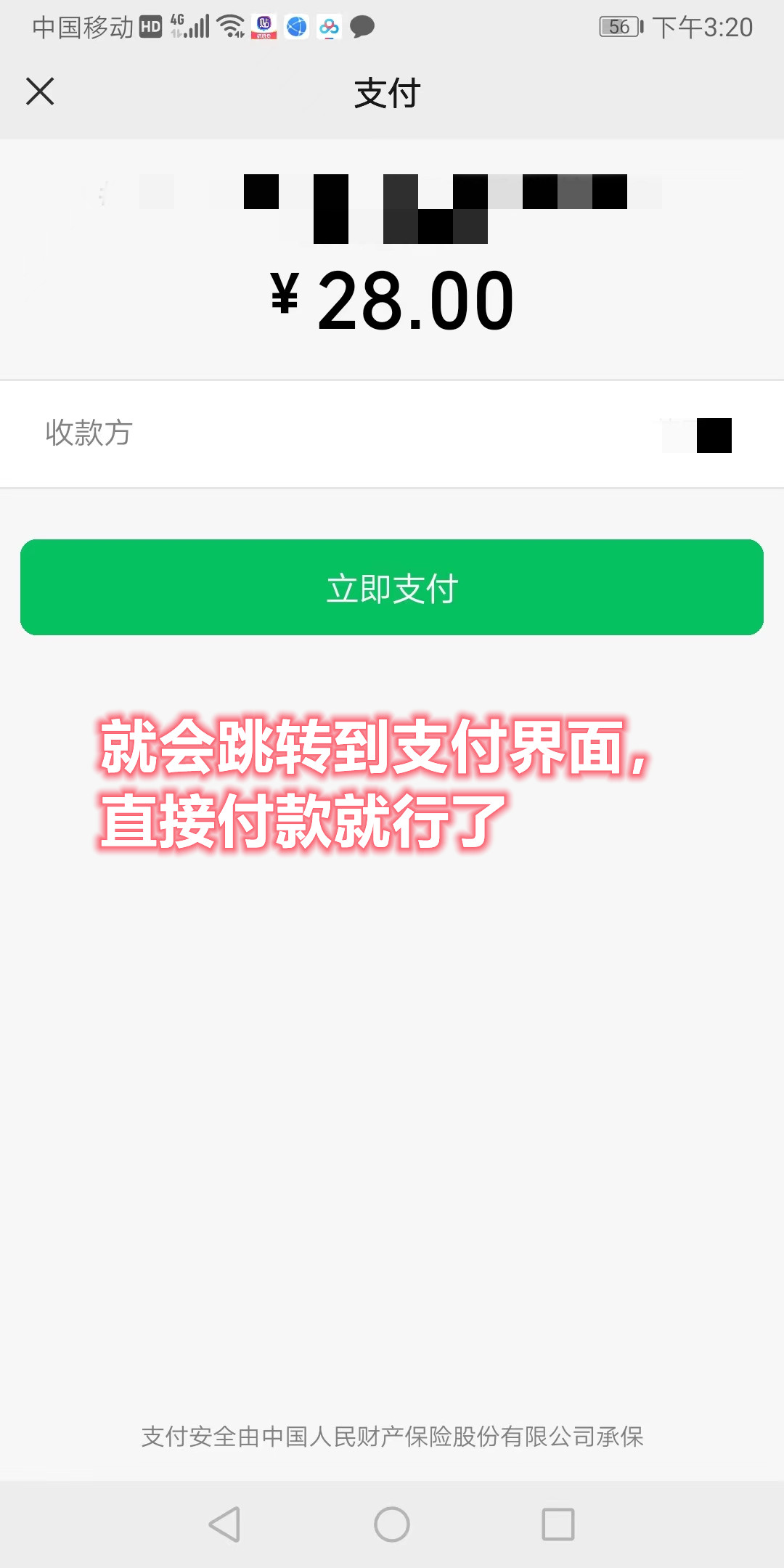This screenshot has width=784, height=1568.
Task: Open the recent apps overview
Action: pos(558,1524)
